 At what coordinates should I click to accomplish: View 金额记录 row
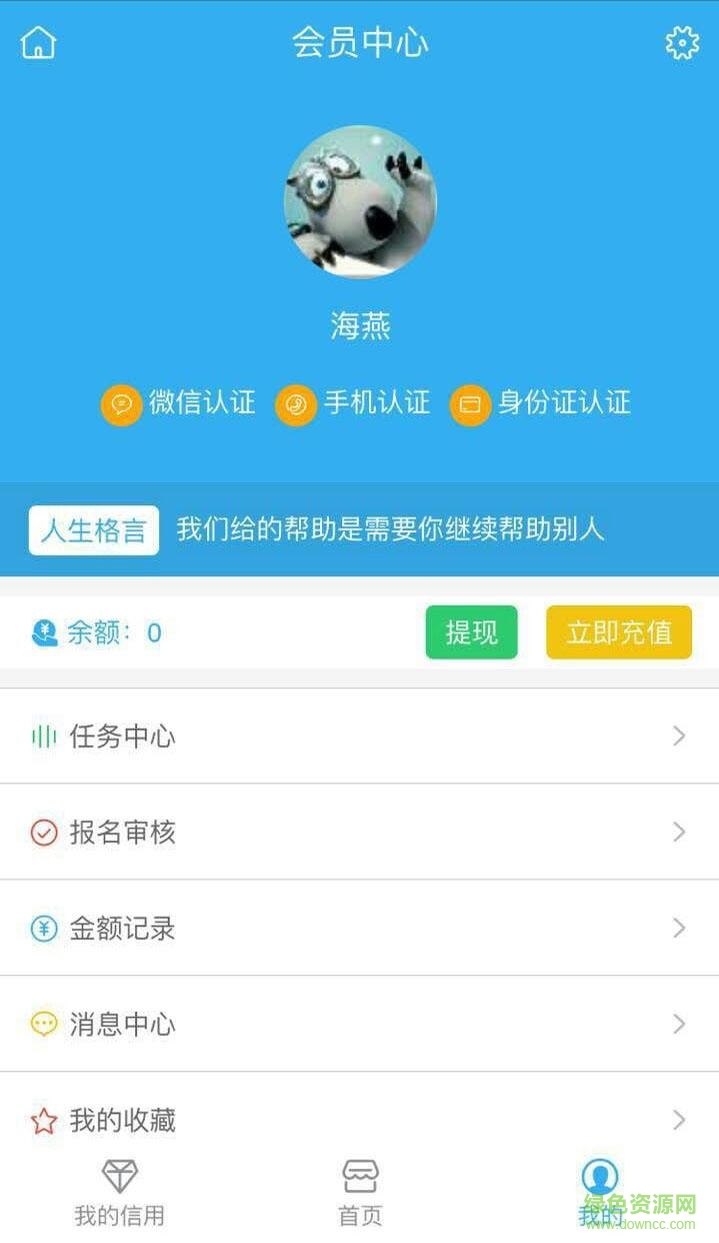point(359,928)
